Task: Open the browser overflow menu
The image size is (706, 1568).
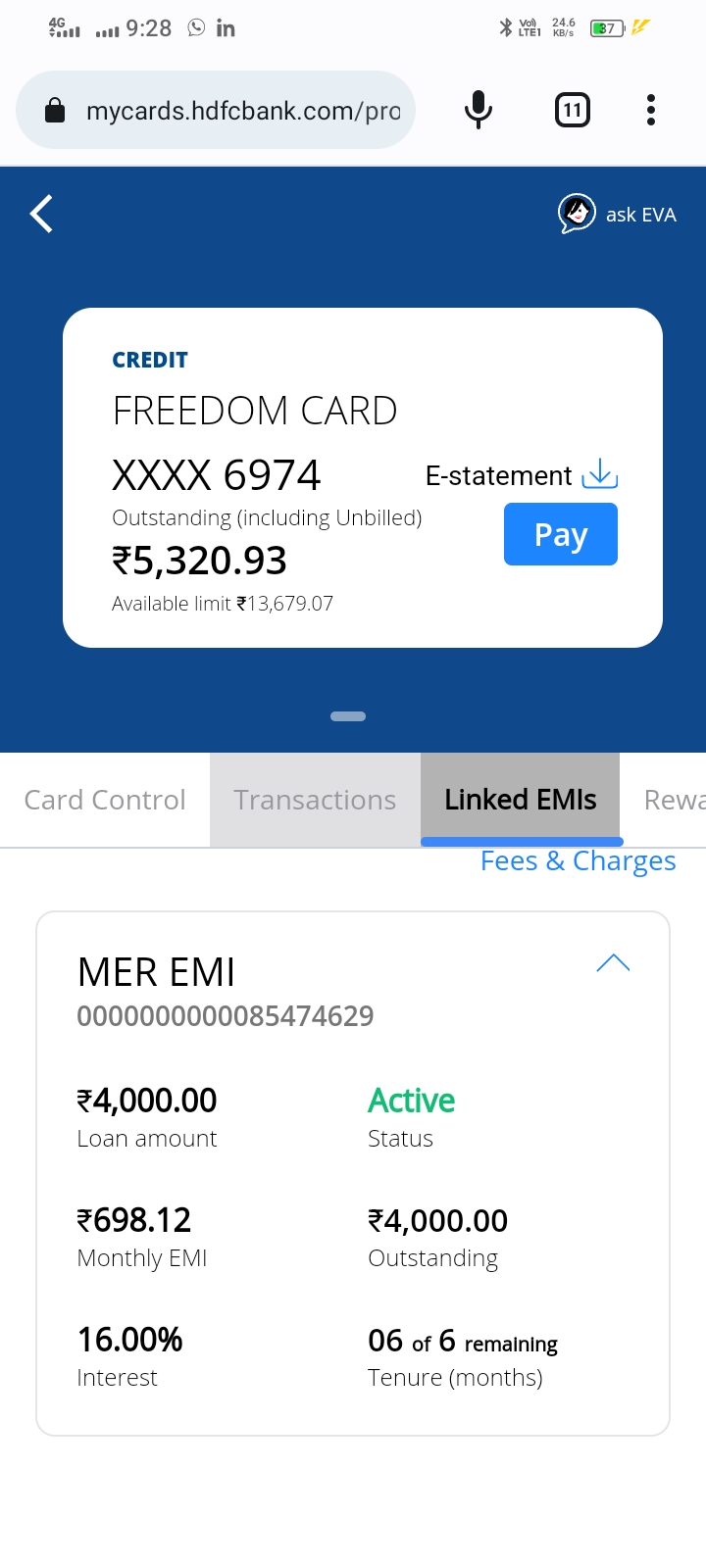Action: (651, 110)
